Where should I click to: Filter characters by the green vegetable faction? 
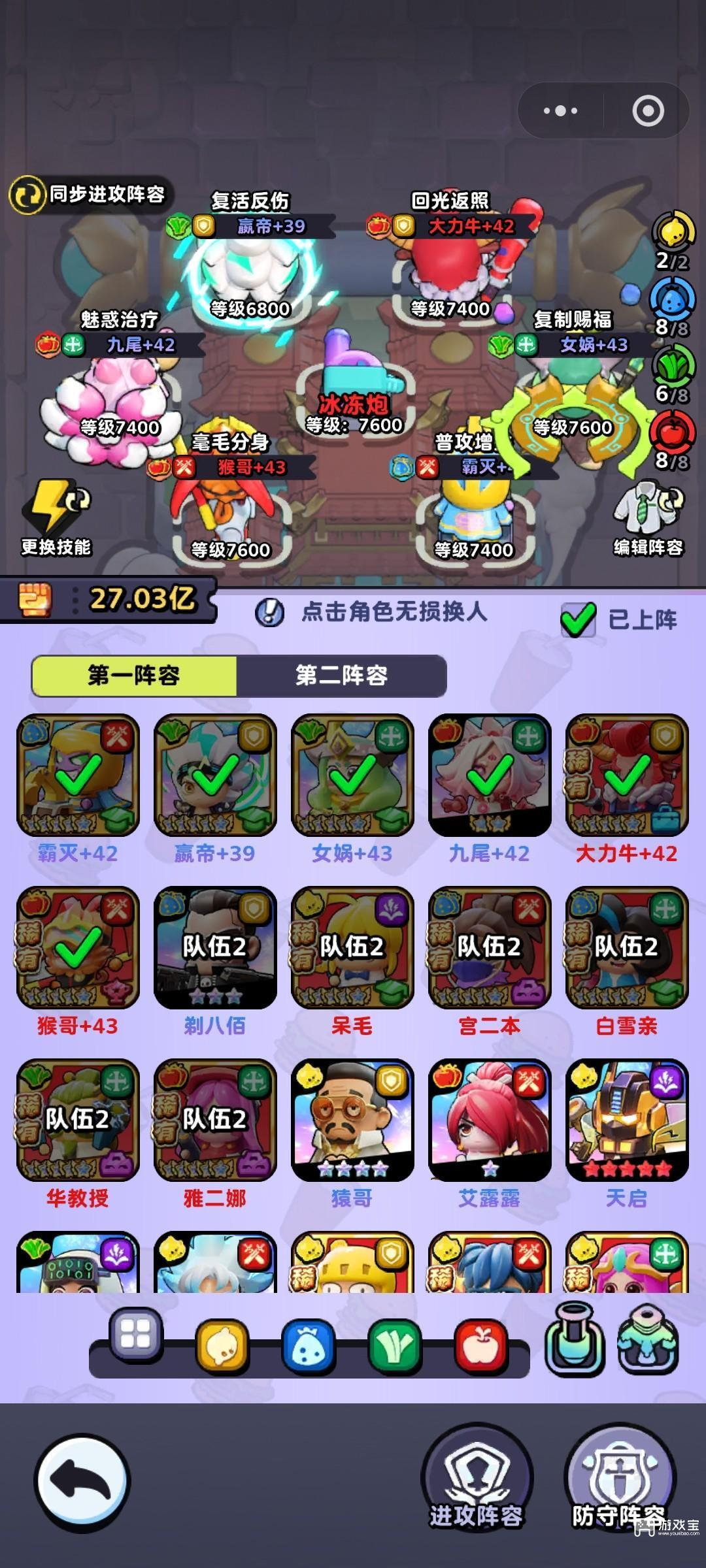[x=394, y=1345]
